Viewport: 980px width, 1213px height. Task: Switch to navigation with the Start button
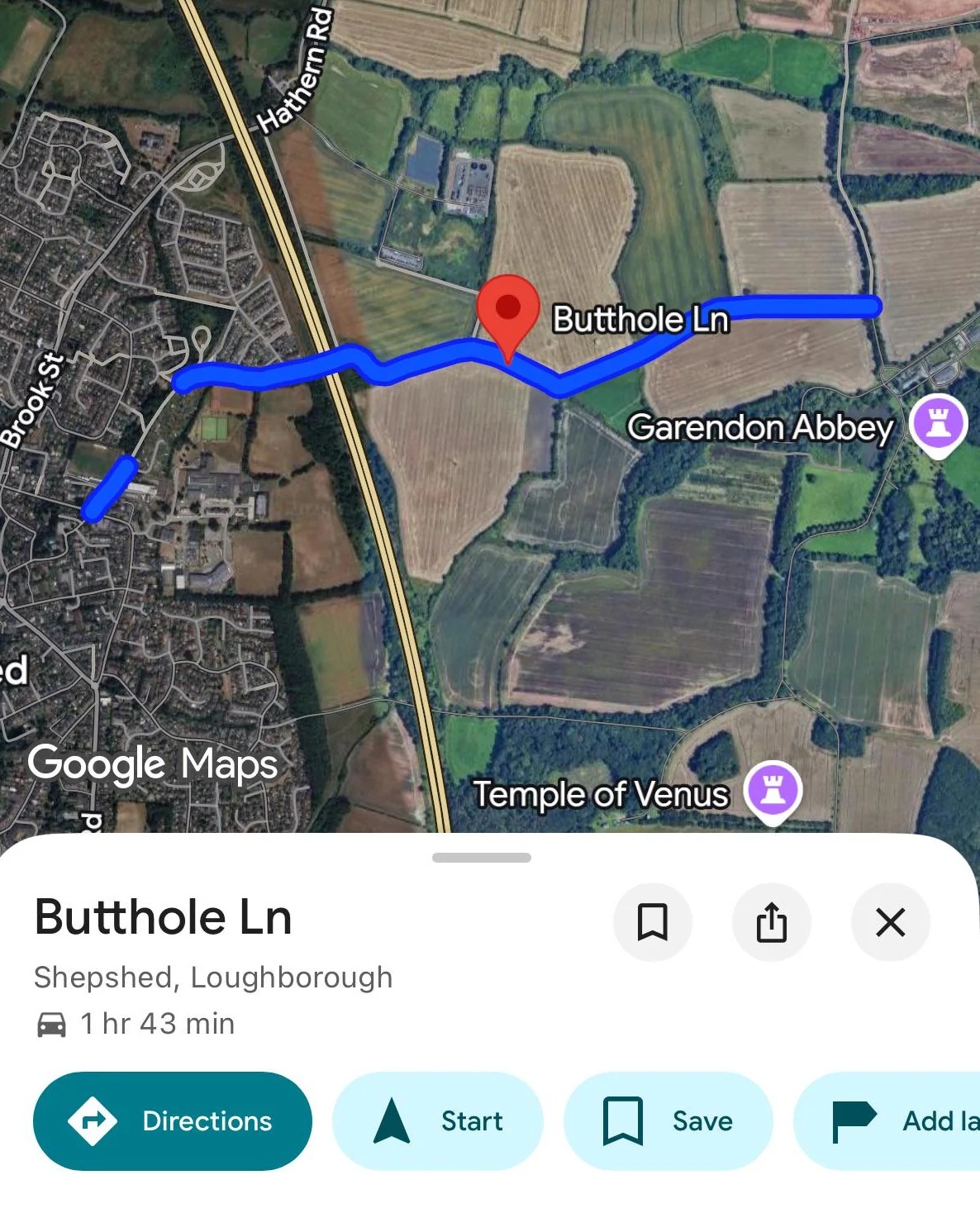click(439, 1121)
